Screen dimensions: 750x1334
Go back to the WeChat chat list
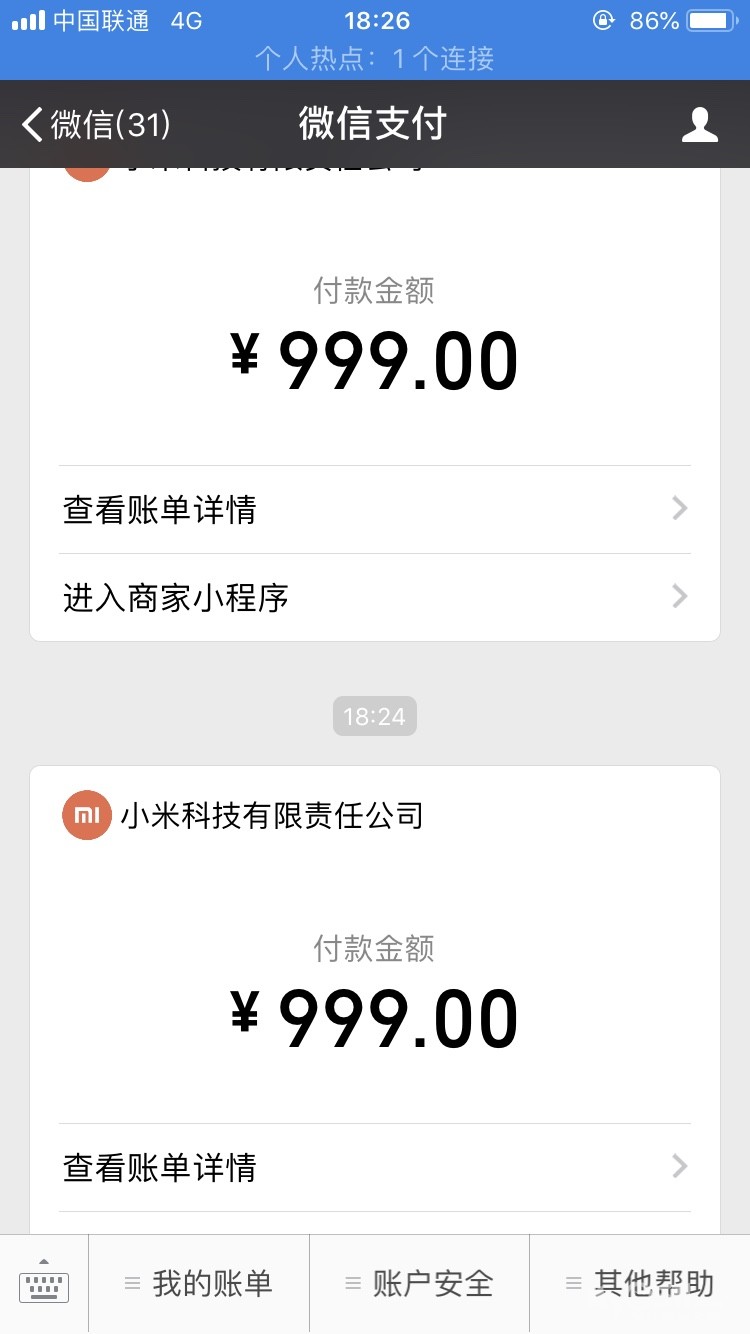click(95, 125)
